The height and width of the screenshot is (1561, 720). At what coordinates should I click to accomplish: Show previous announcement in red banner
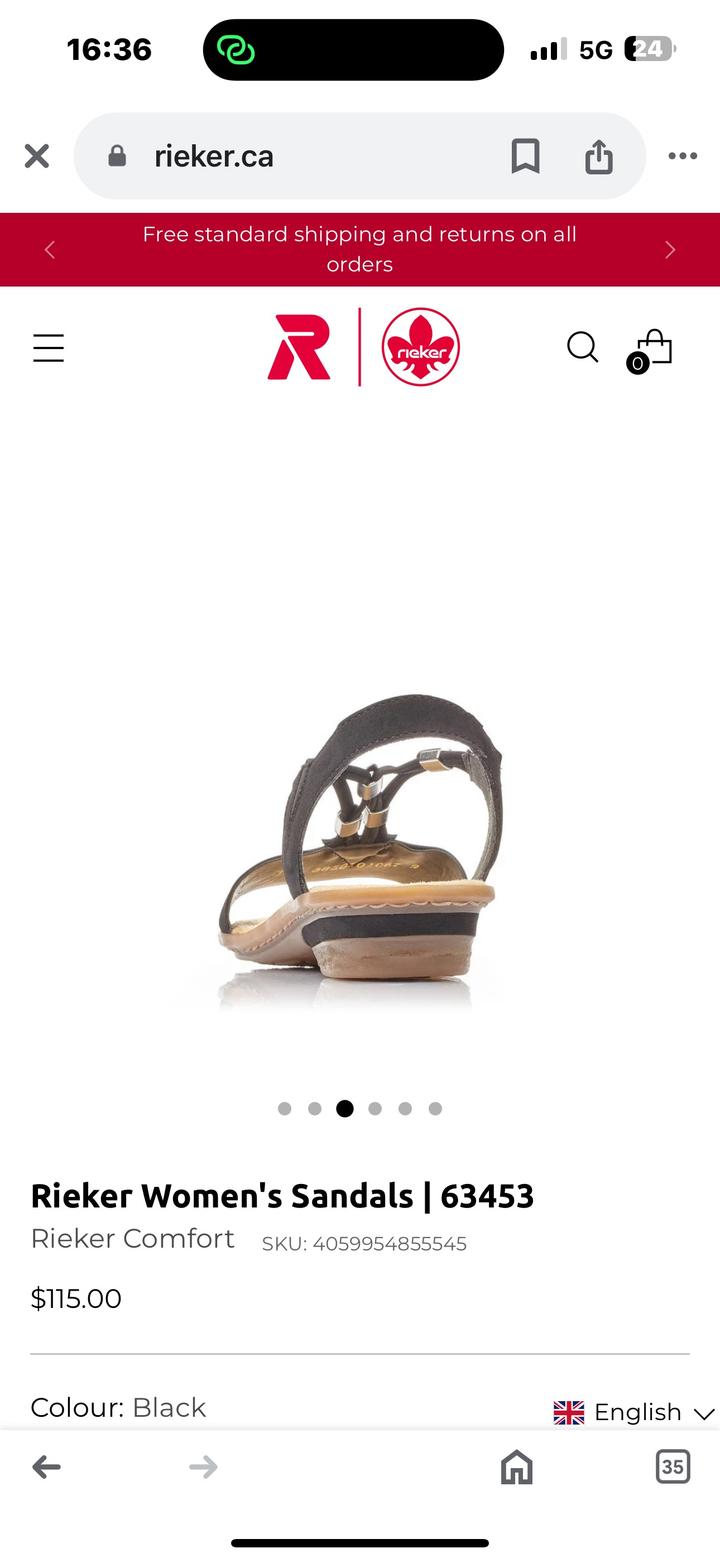pos(50,250)
